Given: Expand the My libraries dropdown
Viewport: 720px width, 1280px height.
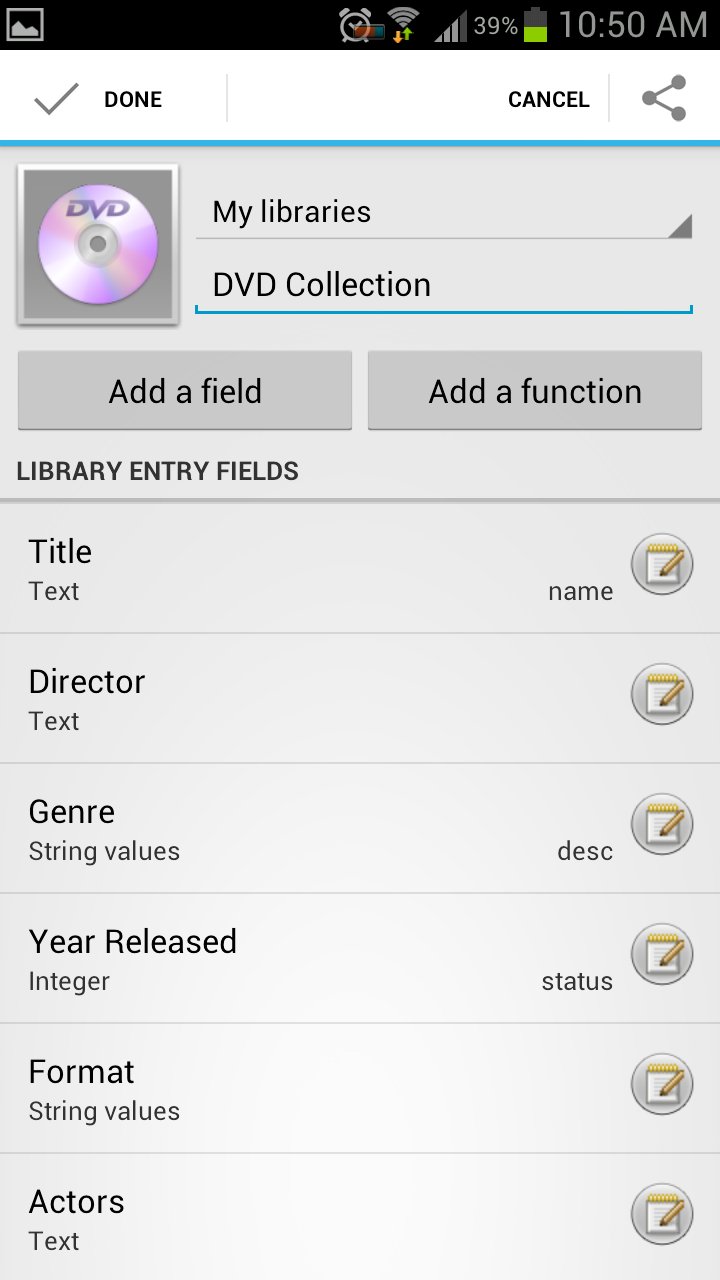Looking at the screenshot, I should click(x=444, y=212).
